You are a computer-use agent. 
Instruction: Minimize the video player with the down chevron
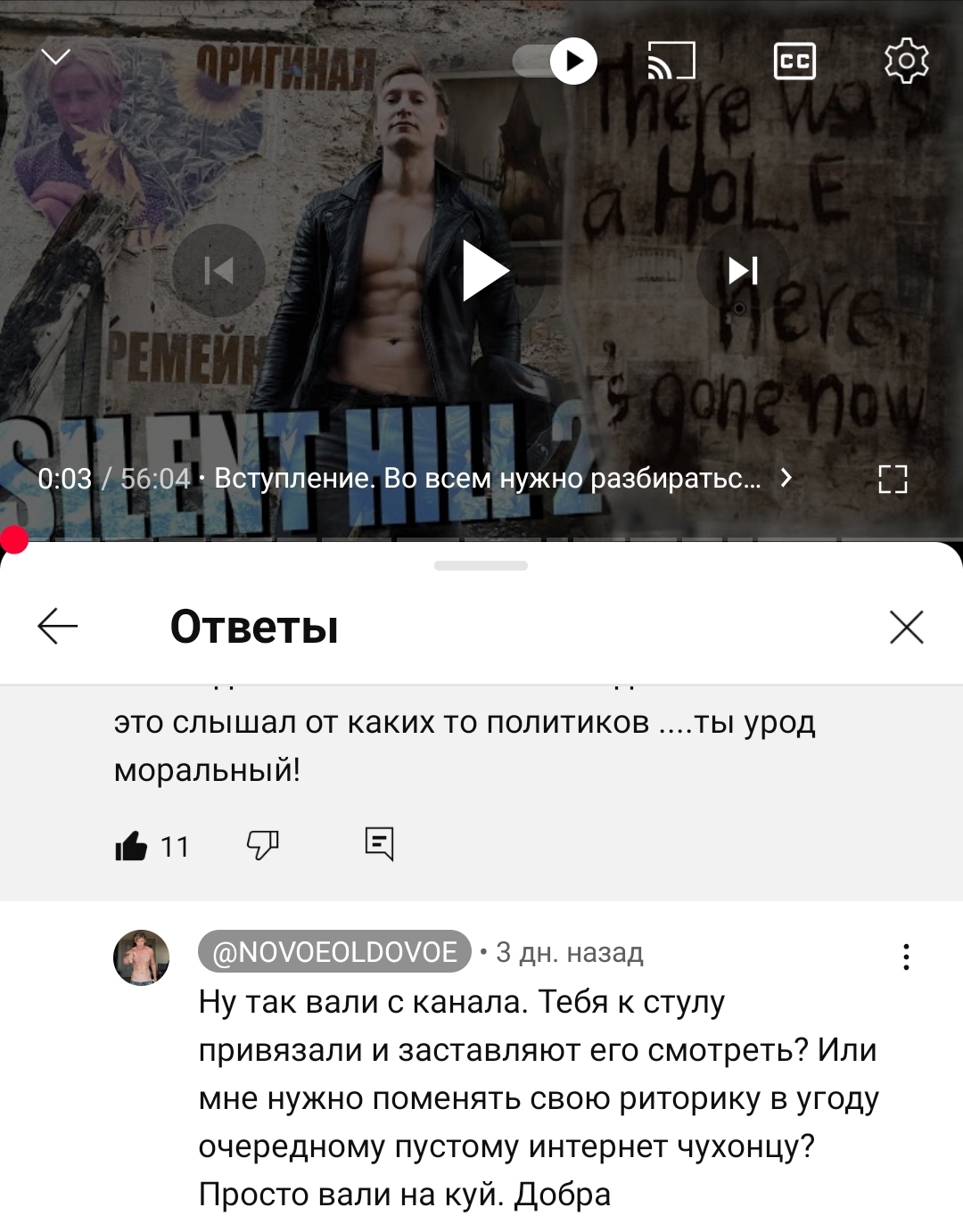56,58
